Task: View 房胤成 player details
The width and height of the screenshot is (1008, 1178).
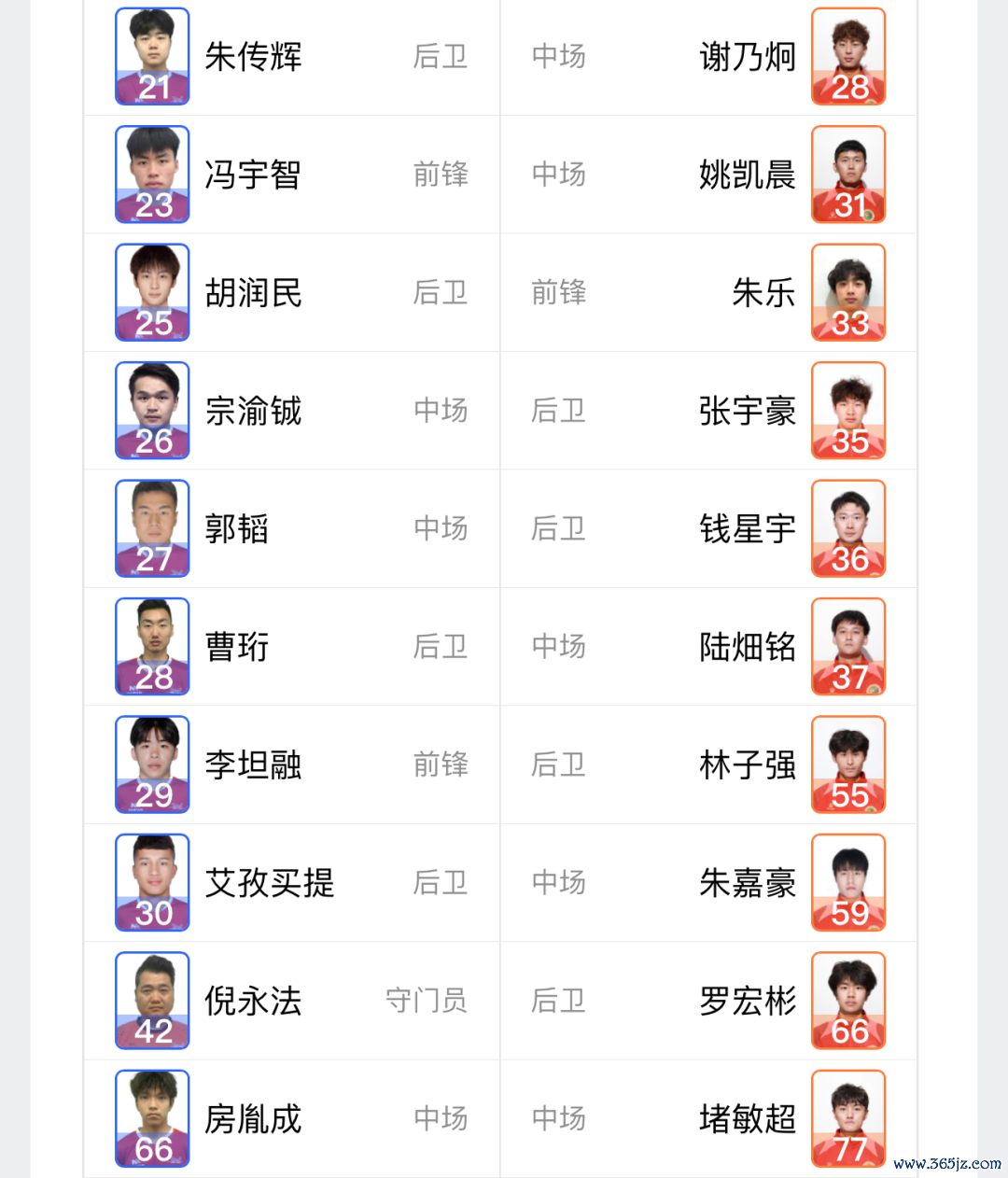Action: tap(253, 1119)
